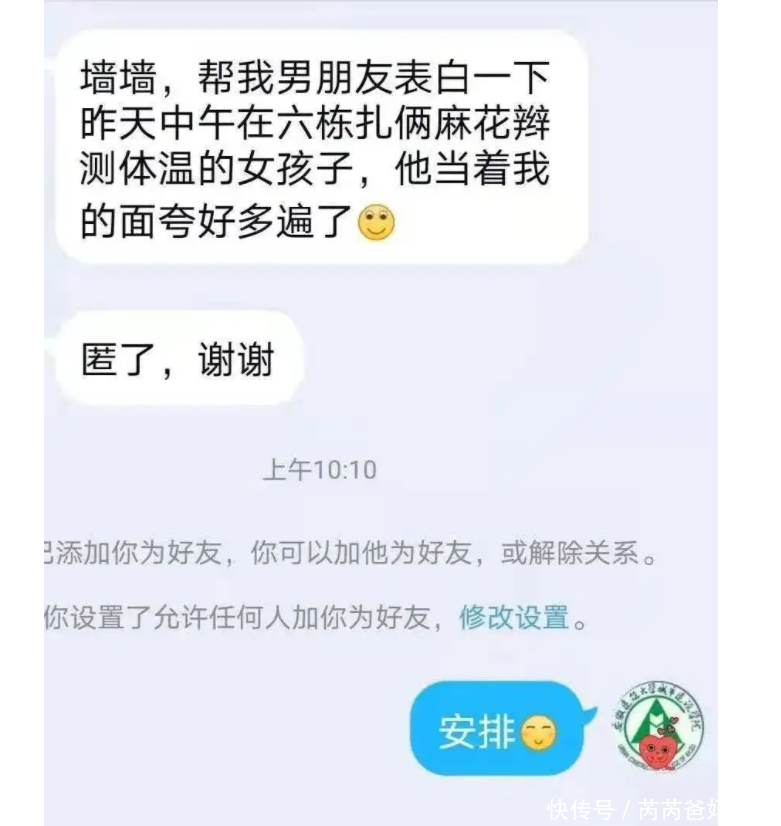Open the 修改设置 link

tap(513, 617)
